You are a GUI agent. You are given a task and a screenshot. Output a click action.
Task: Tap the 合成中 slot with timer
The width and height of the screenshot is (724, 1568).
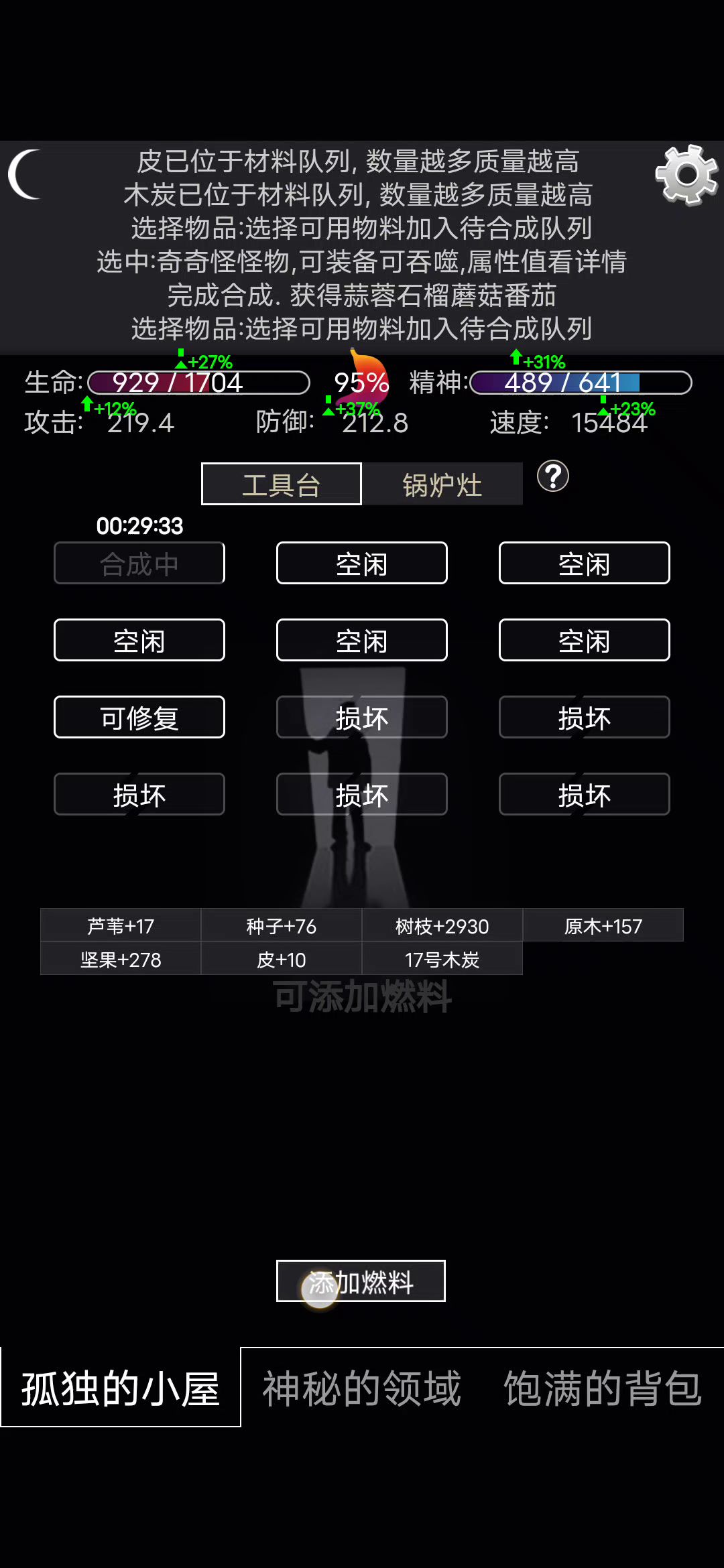[x=139, y=563]
